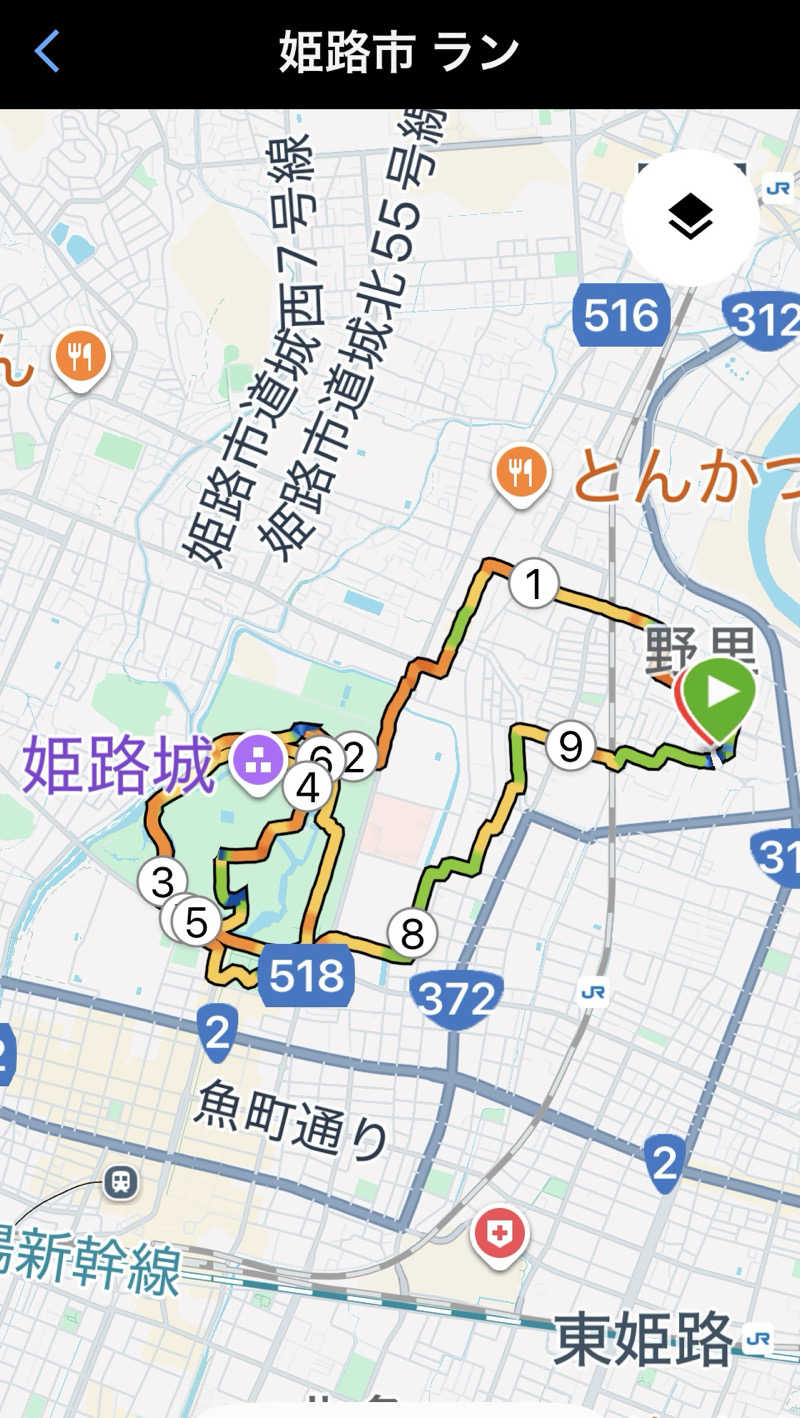
Task: Select the kilometer 1 marker on the route
Action: click(533, 584)
